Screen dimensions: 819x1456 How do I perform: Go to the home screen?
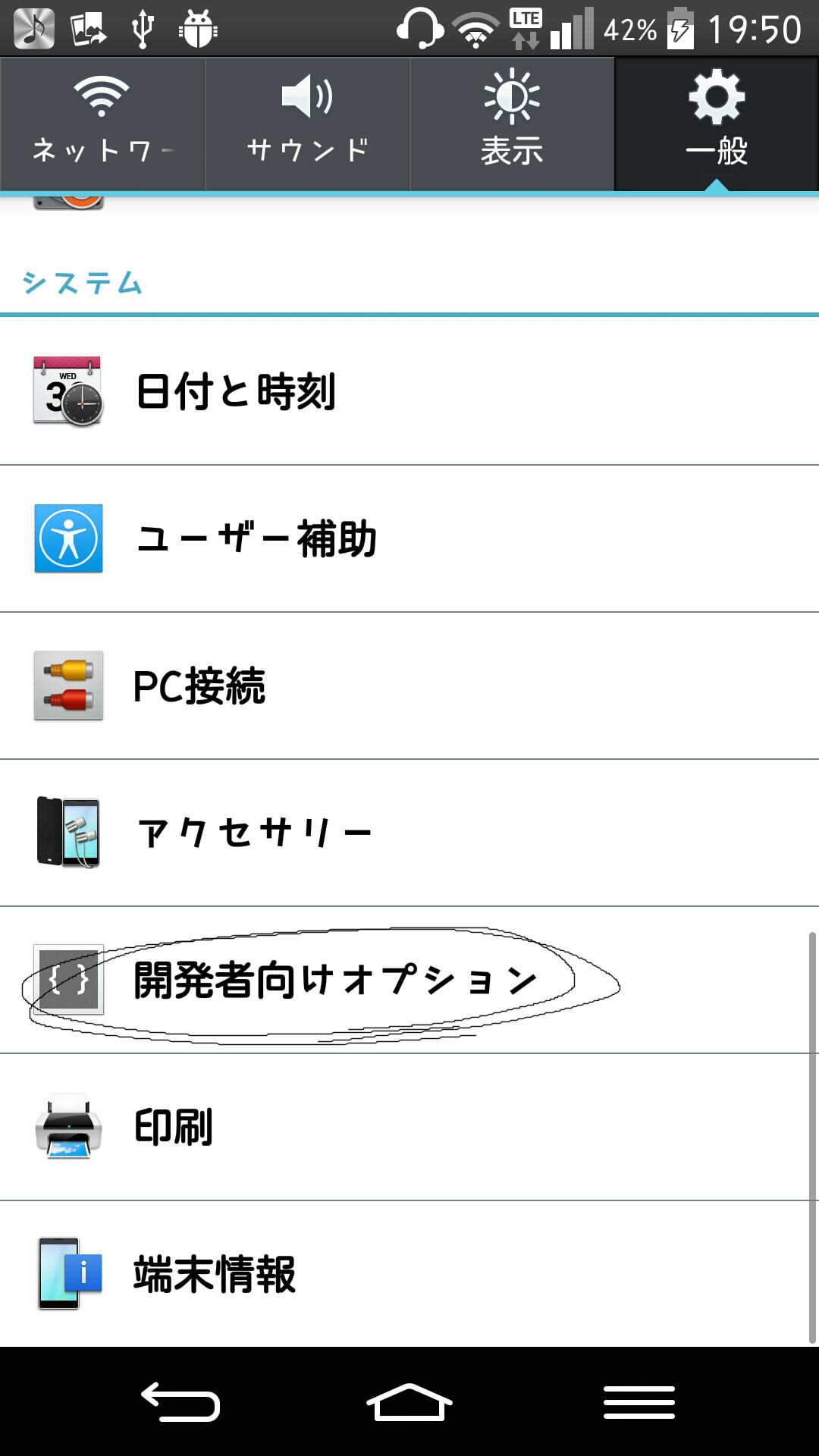pyautogui.click(x=409, y=1401)
